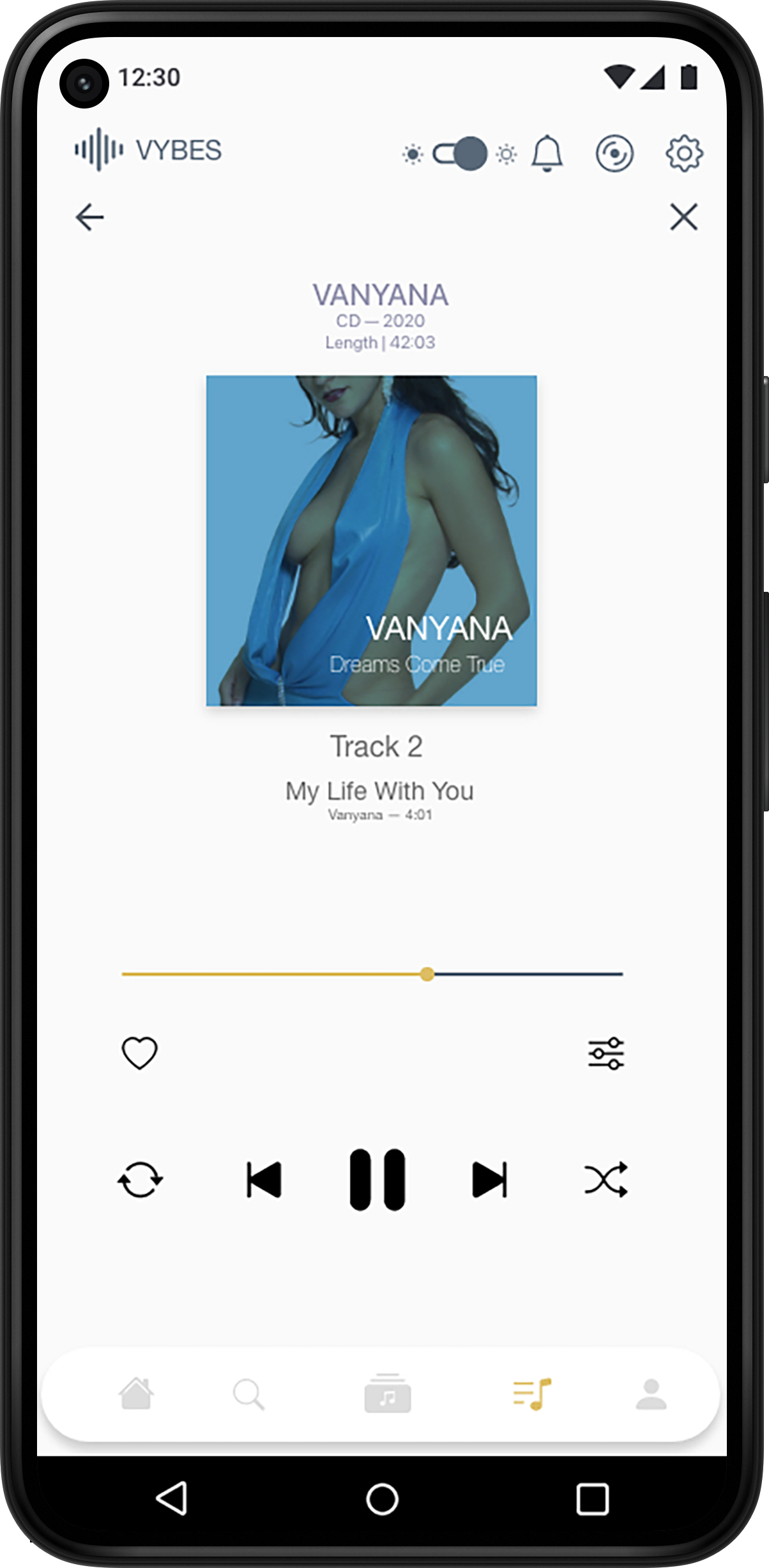Skip to the previous track

pos(264,1180)
